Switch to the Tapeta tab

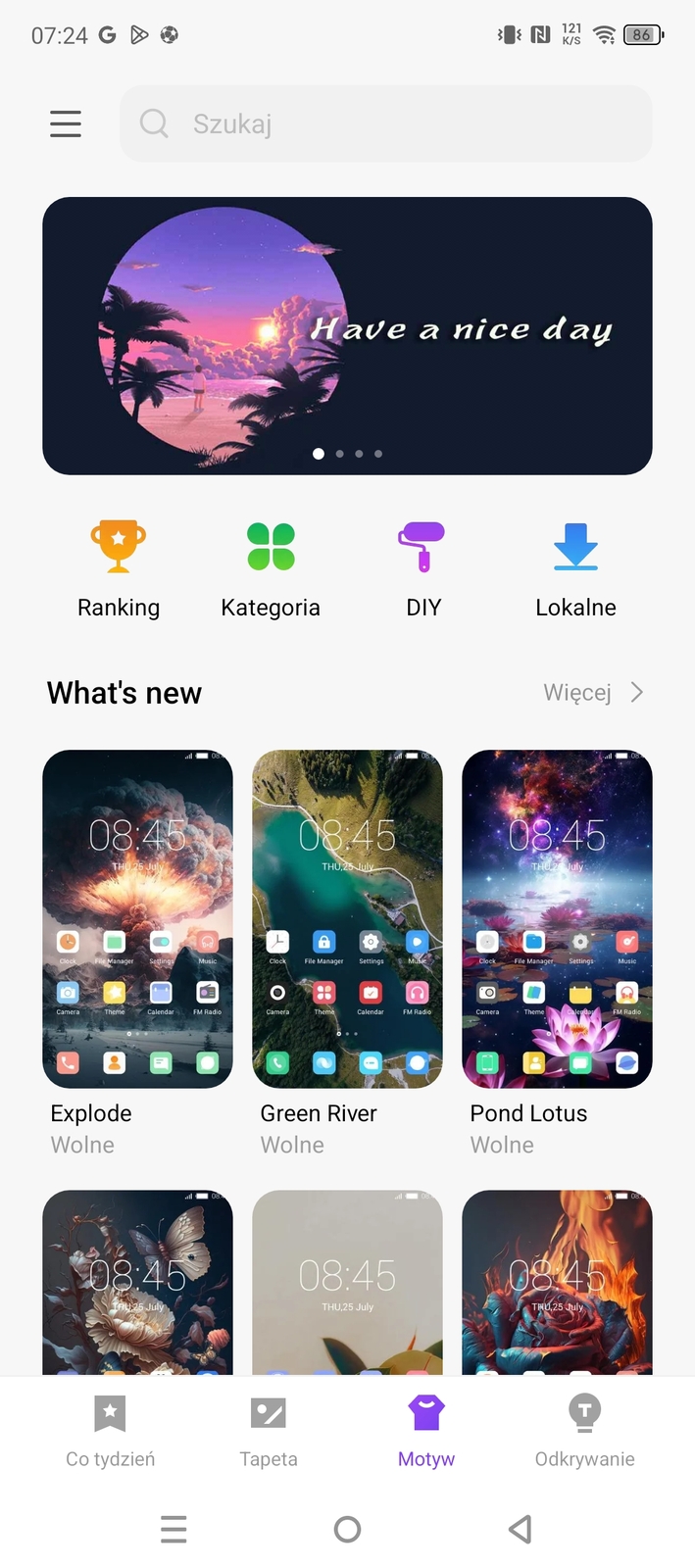(269, 1431)
